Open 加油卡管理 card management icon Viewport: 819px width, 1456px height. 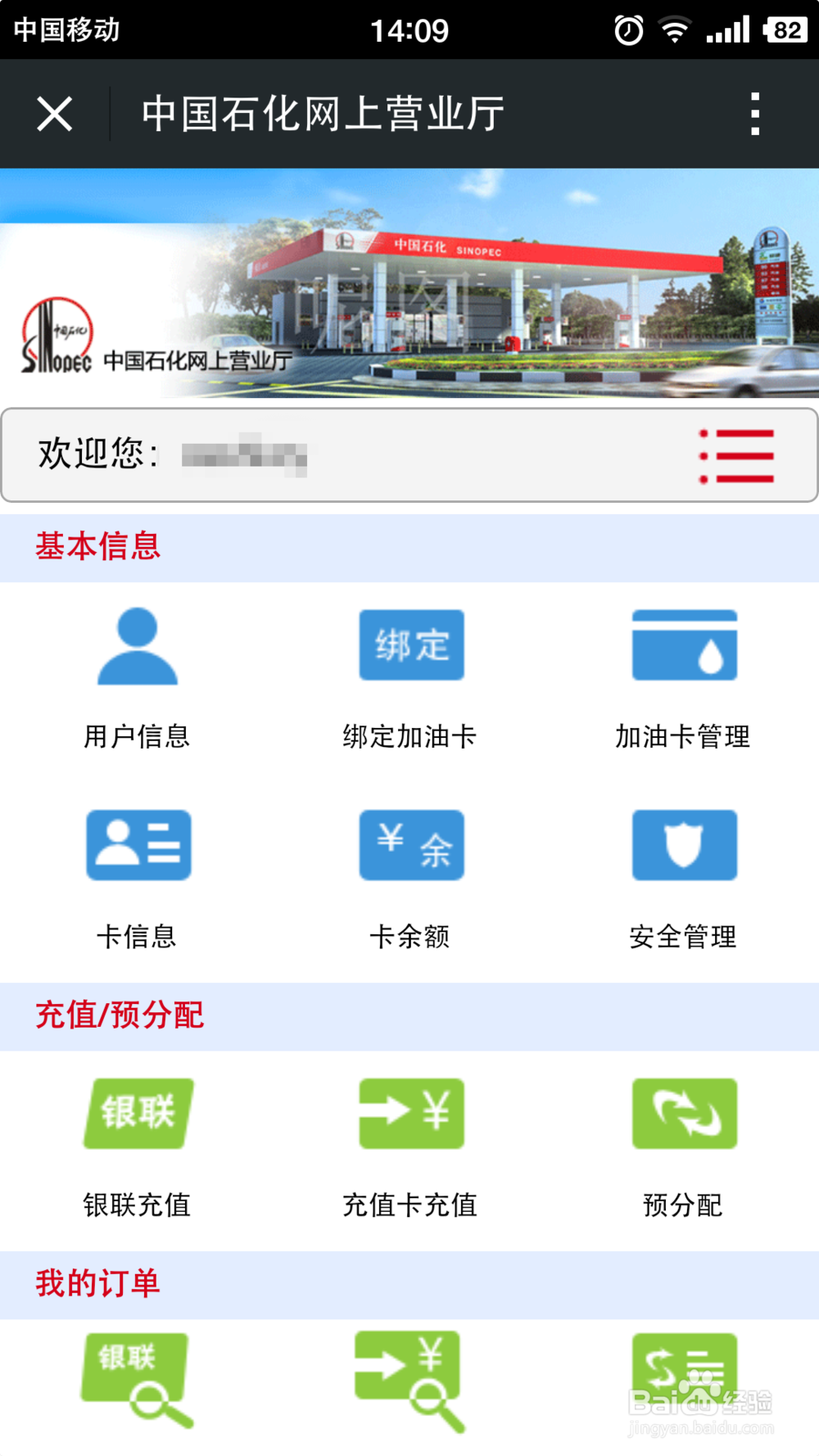pyautogui.click(x=684, y=644)
